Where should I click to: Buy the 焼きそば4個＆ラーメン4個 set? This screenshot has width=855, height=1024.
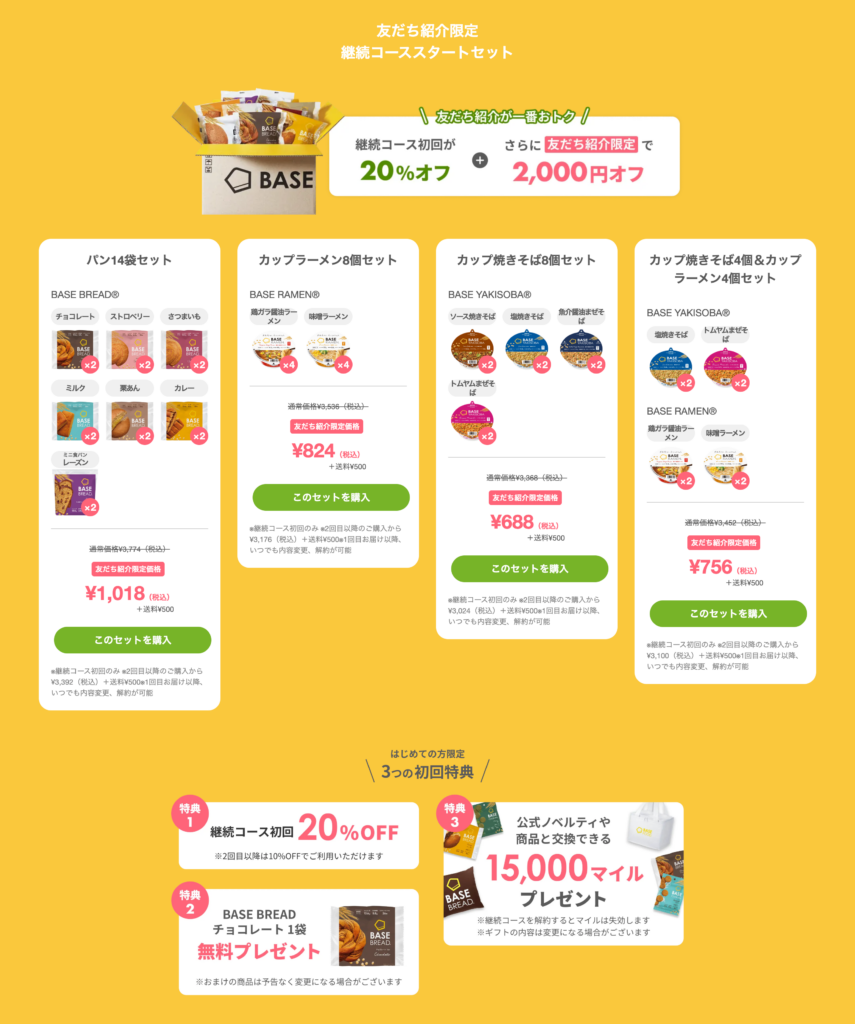(727, 613)
